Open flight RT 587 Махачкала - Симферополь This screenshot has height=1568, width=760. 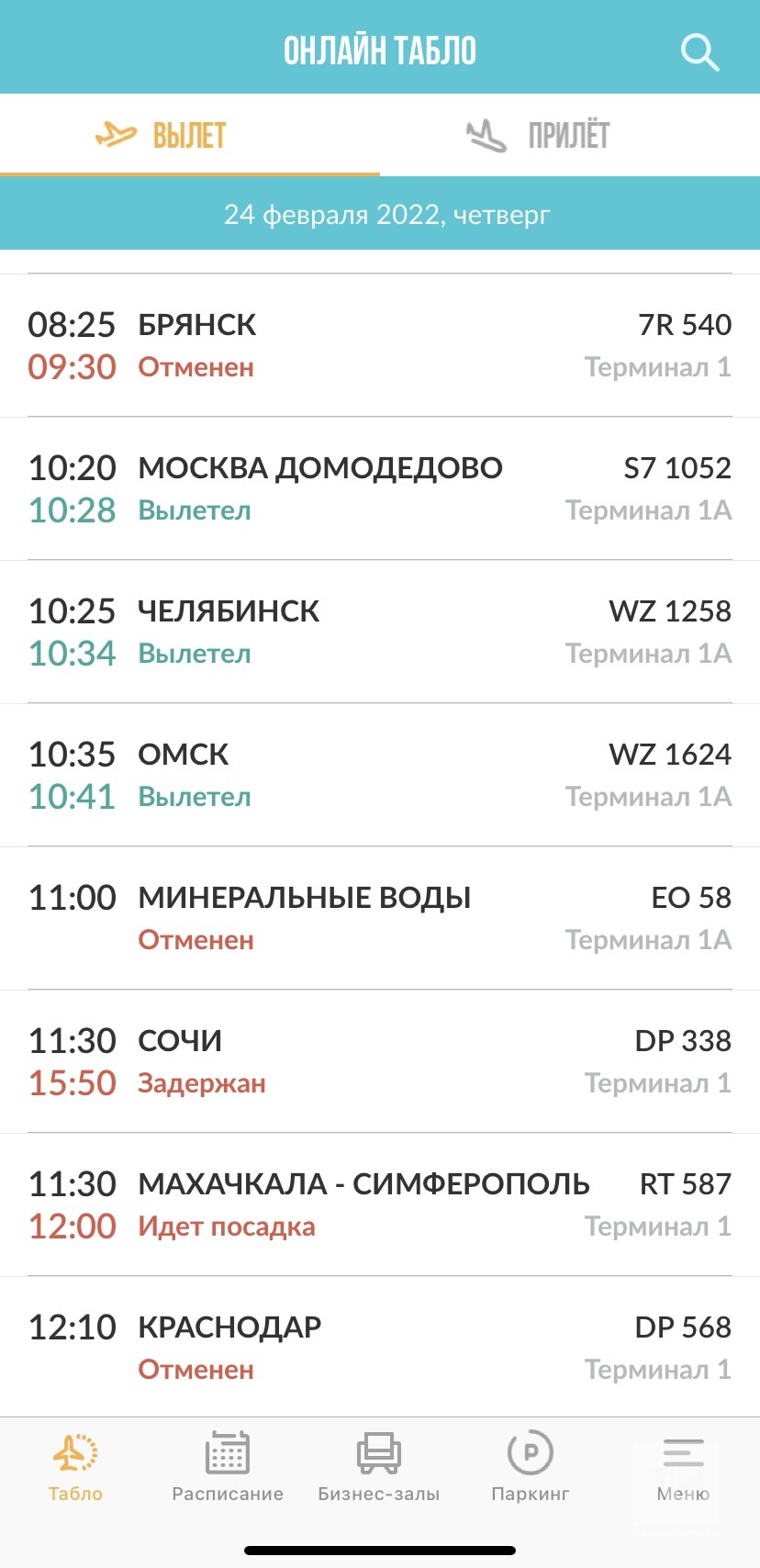tap(380, 1204)
